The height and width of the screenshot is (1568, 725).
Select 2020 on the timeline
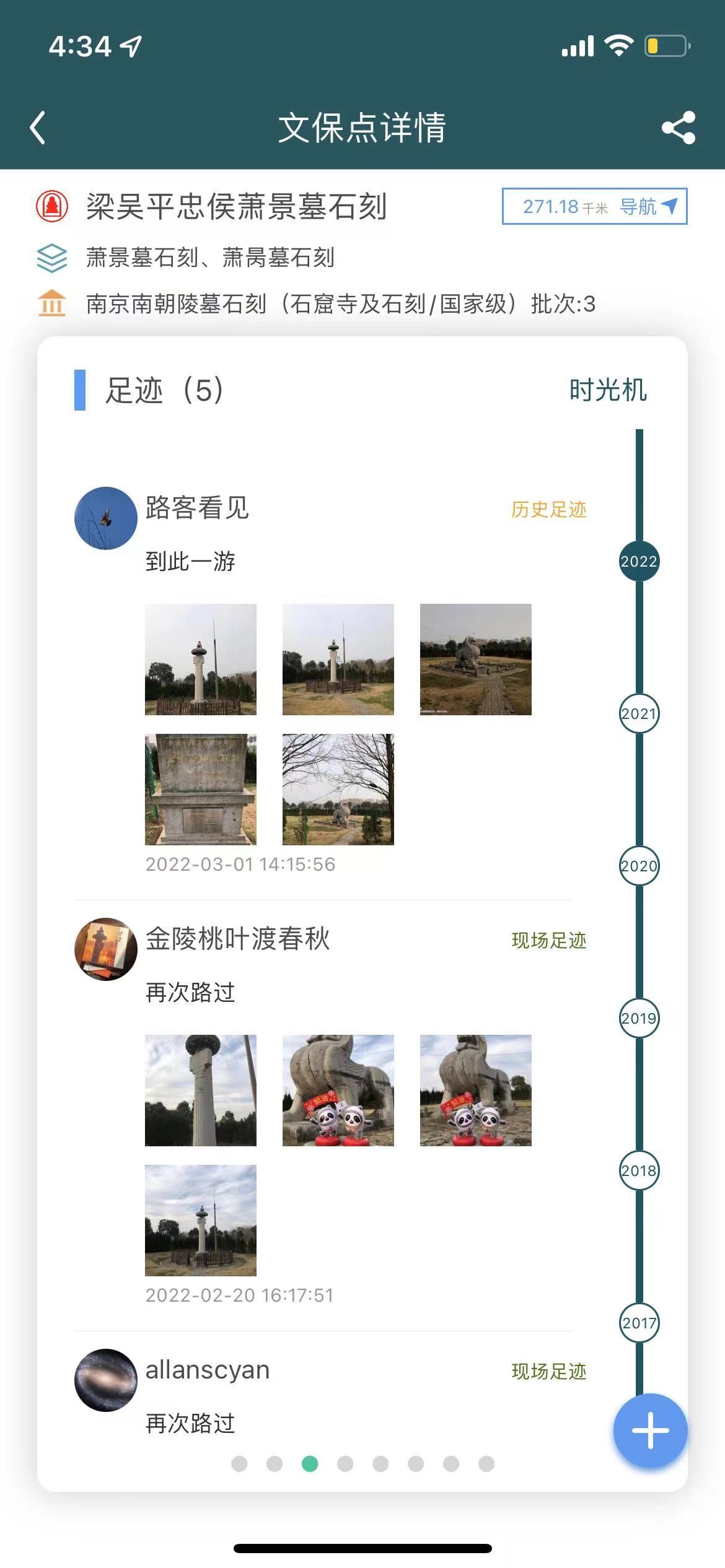pos(639,866)
